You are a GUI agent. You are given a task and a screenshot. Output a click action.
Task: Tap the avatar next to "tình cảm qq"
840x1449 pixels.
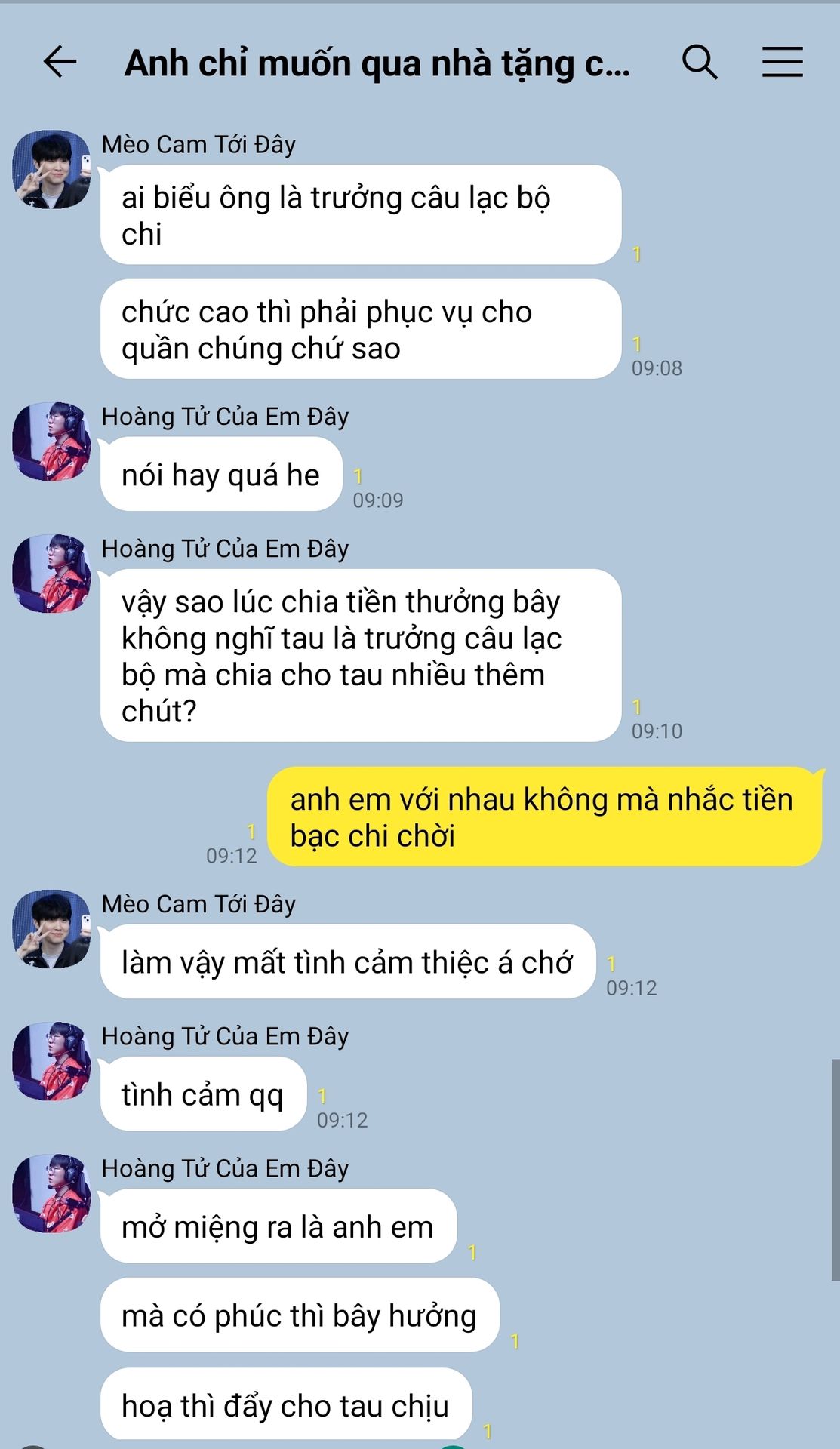point(51,1061)
